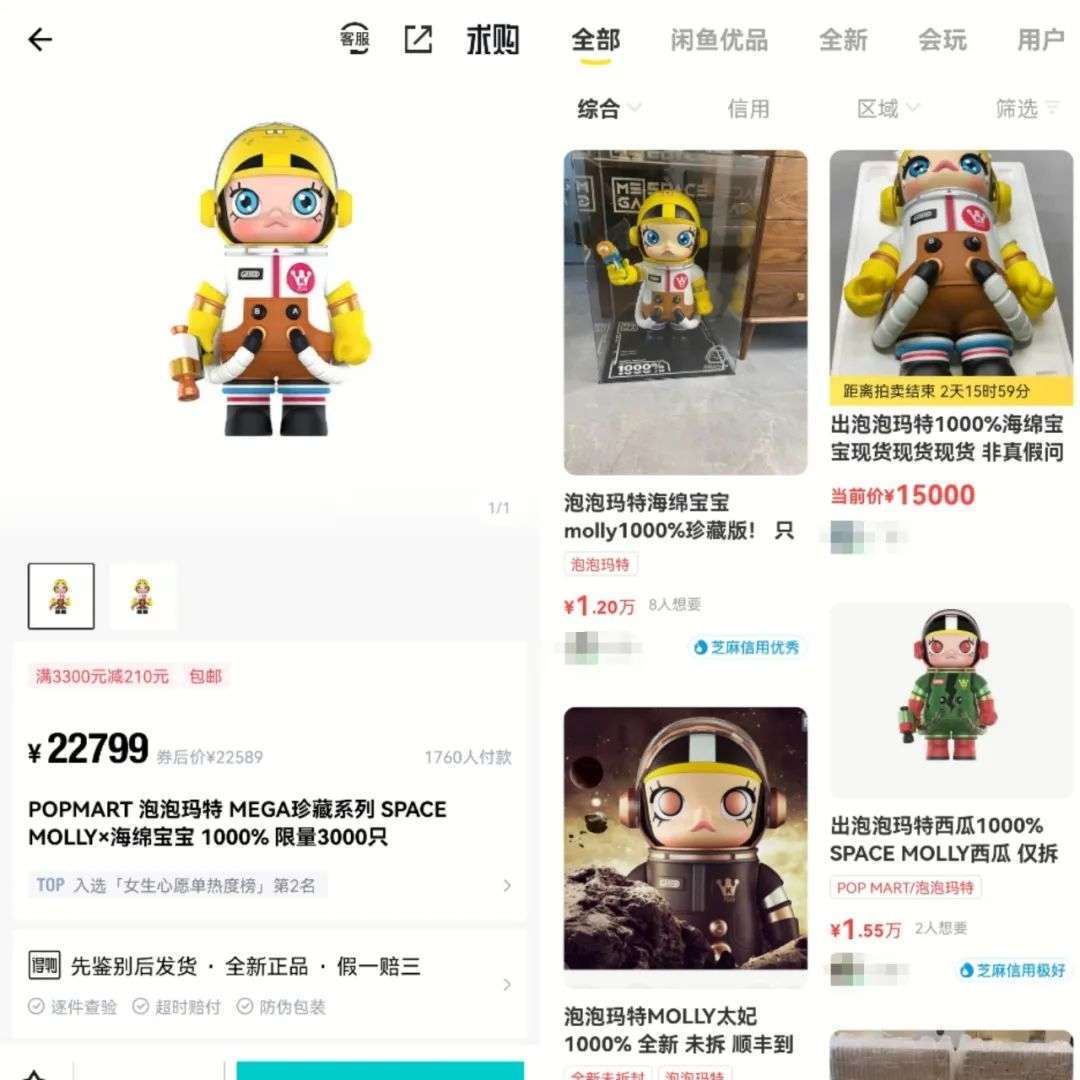Open the ¥15000 auction listing
This screenshot has height=1080, width=1080.
tap(951, 270)
